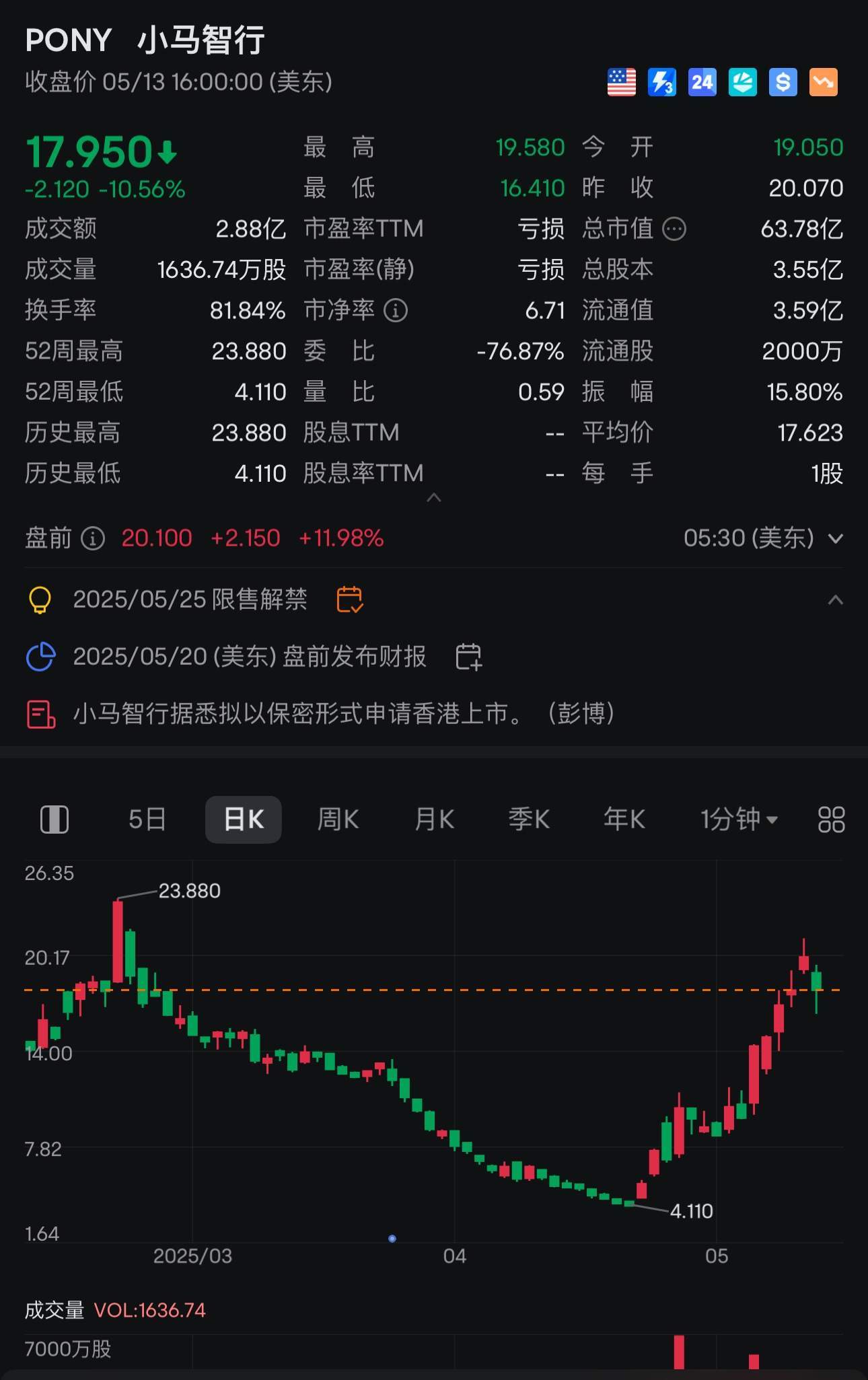
Task: Open the 1分钟 interval dropdown
Action: (x=739, y=818)
